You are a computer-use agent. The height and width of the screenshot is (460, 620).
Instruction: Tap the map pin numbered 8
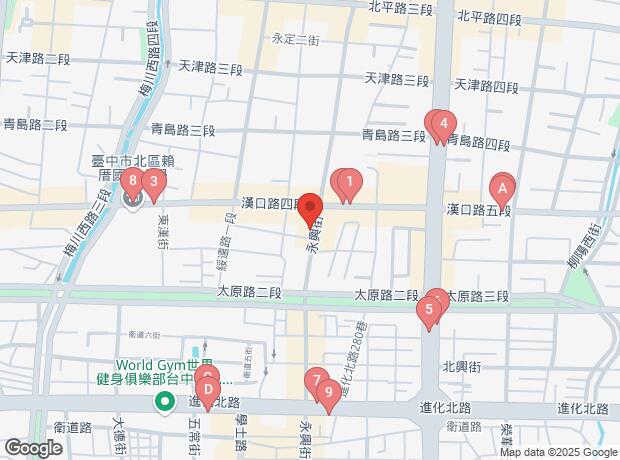[x=133, y=182]
